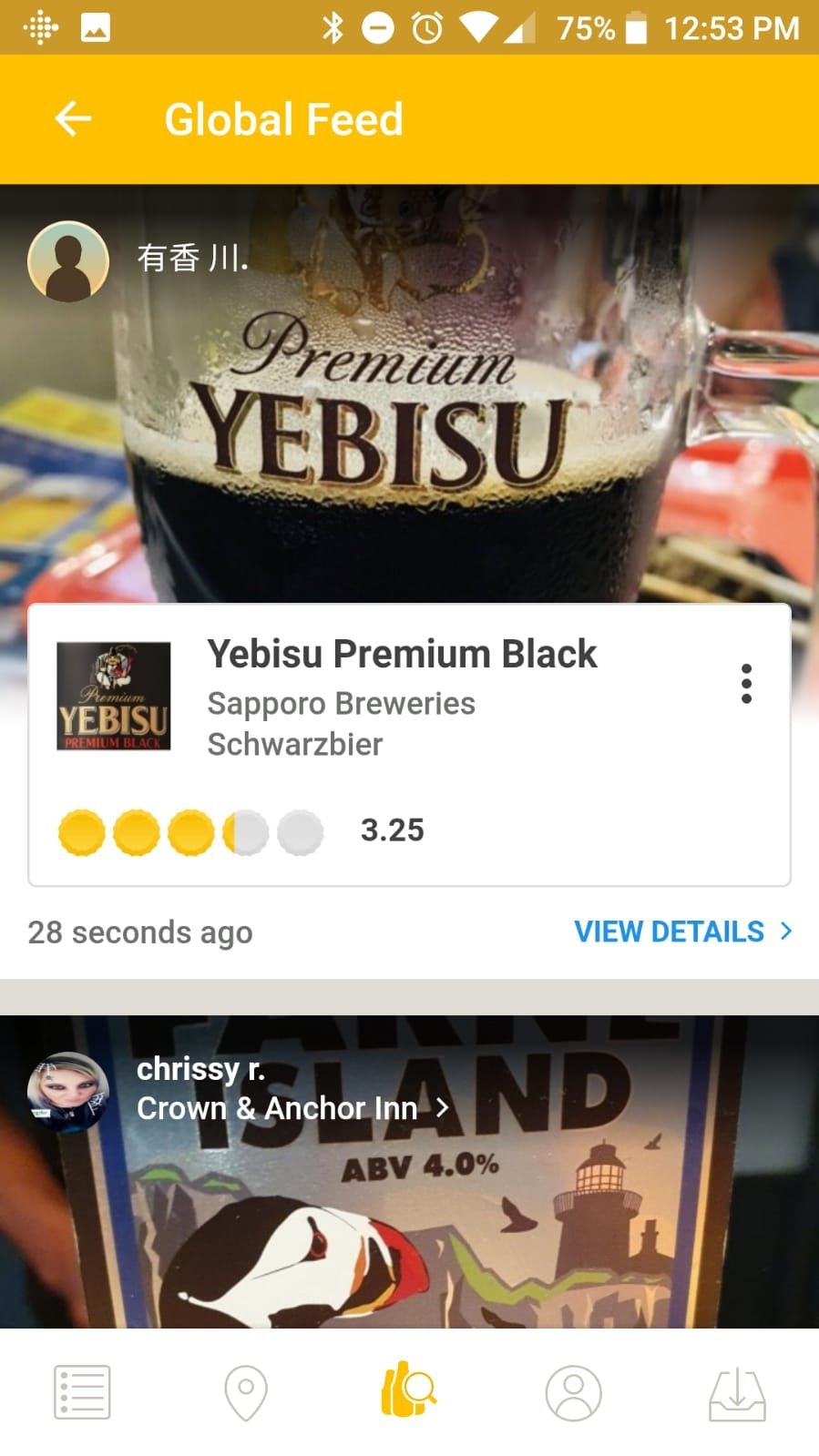This screenshot has height=1456, width=819.
Task: Tap View Details for the Yebisu check-in
Action: click(682, 932)
